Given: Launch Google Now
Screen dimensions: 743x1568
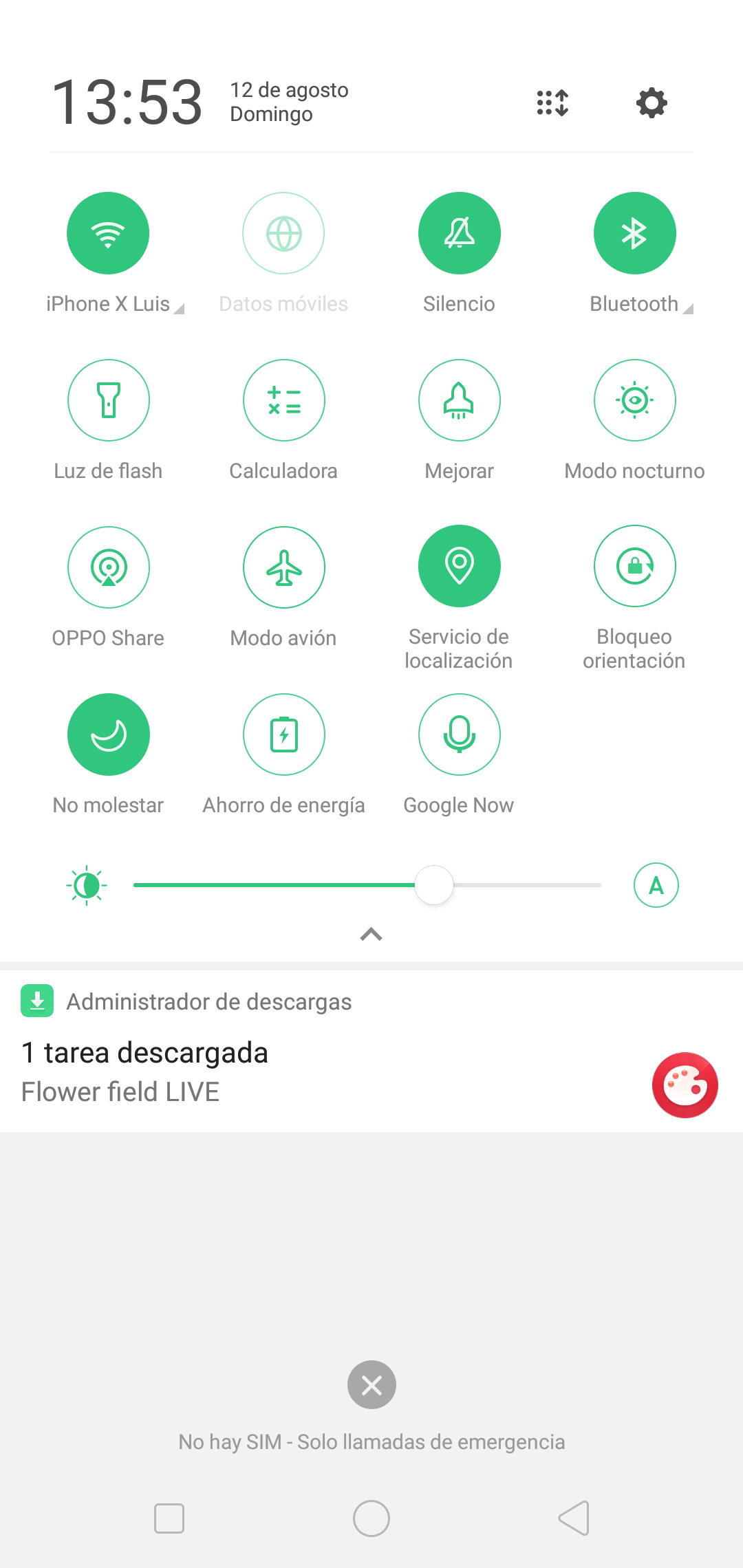Looking at the screenshot, I should click(x=459, y=734).
